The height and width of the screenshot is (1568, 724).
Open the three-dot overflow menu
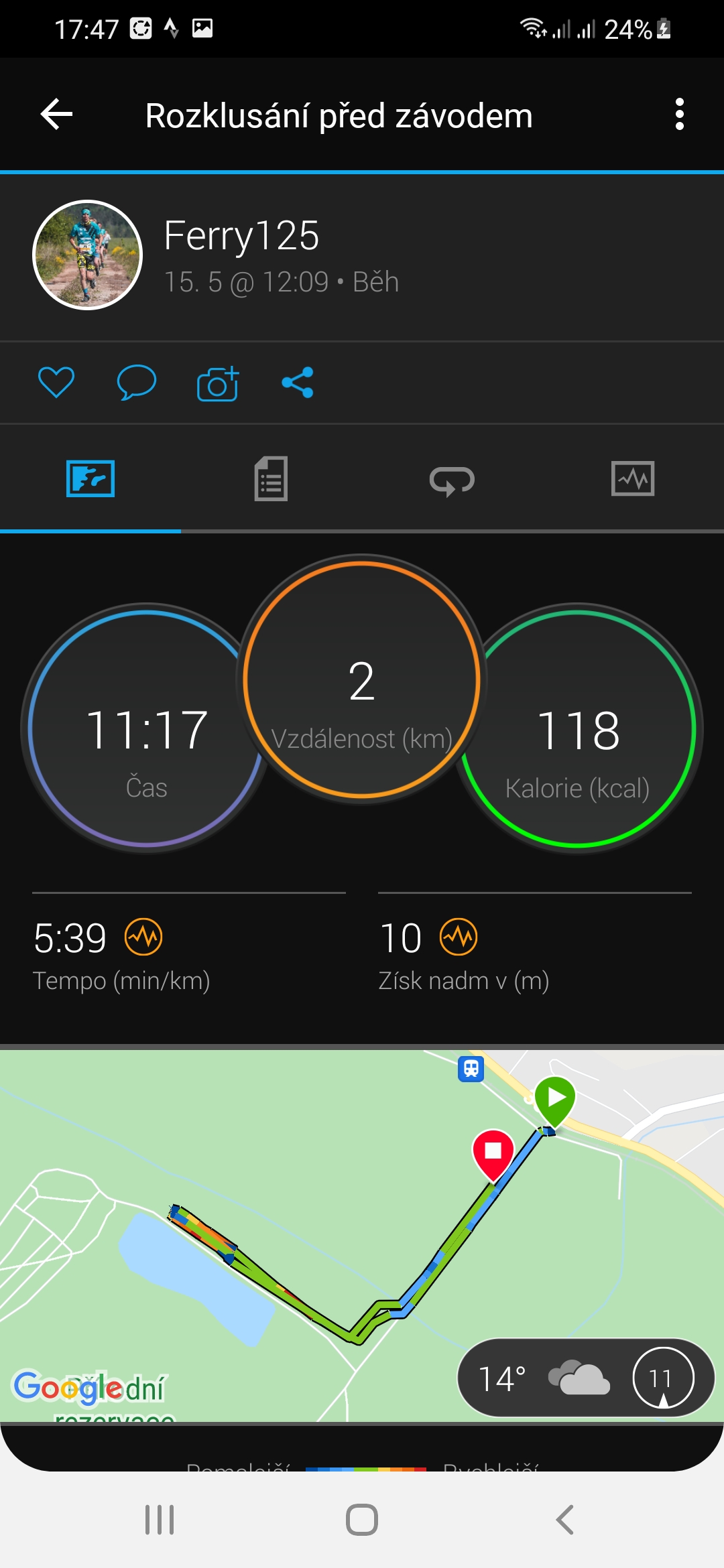679,115
